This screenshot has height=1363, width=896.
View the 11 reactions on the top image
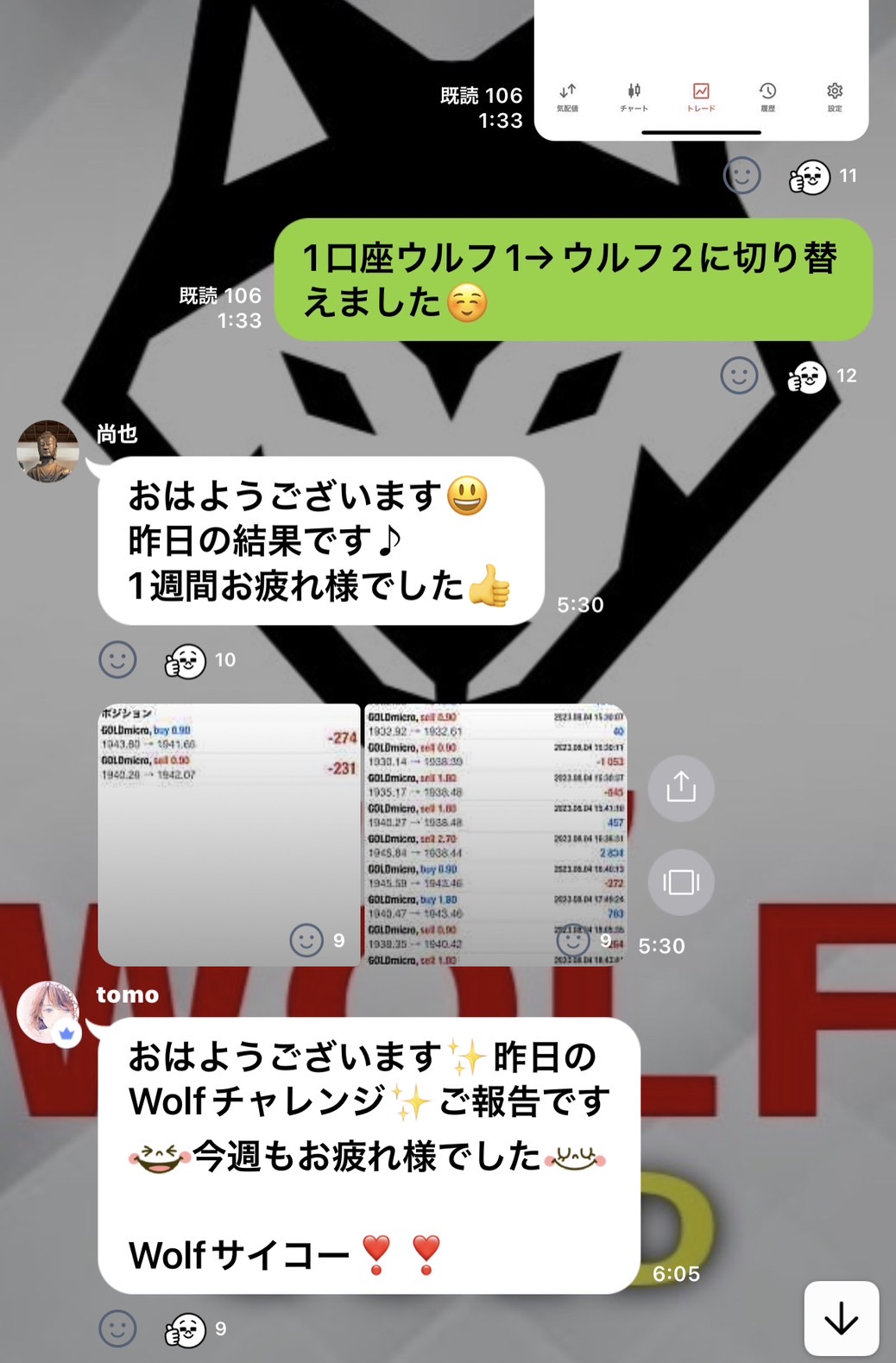[x=822, y=177]
